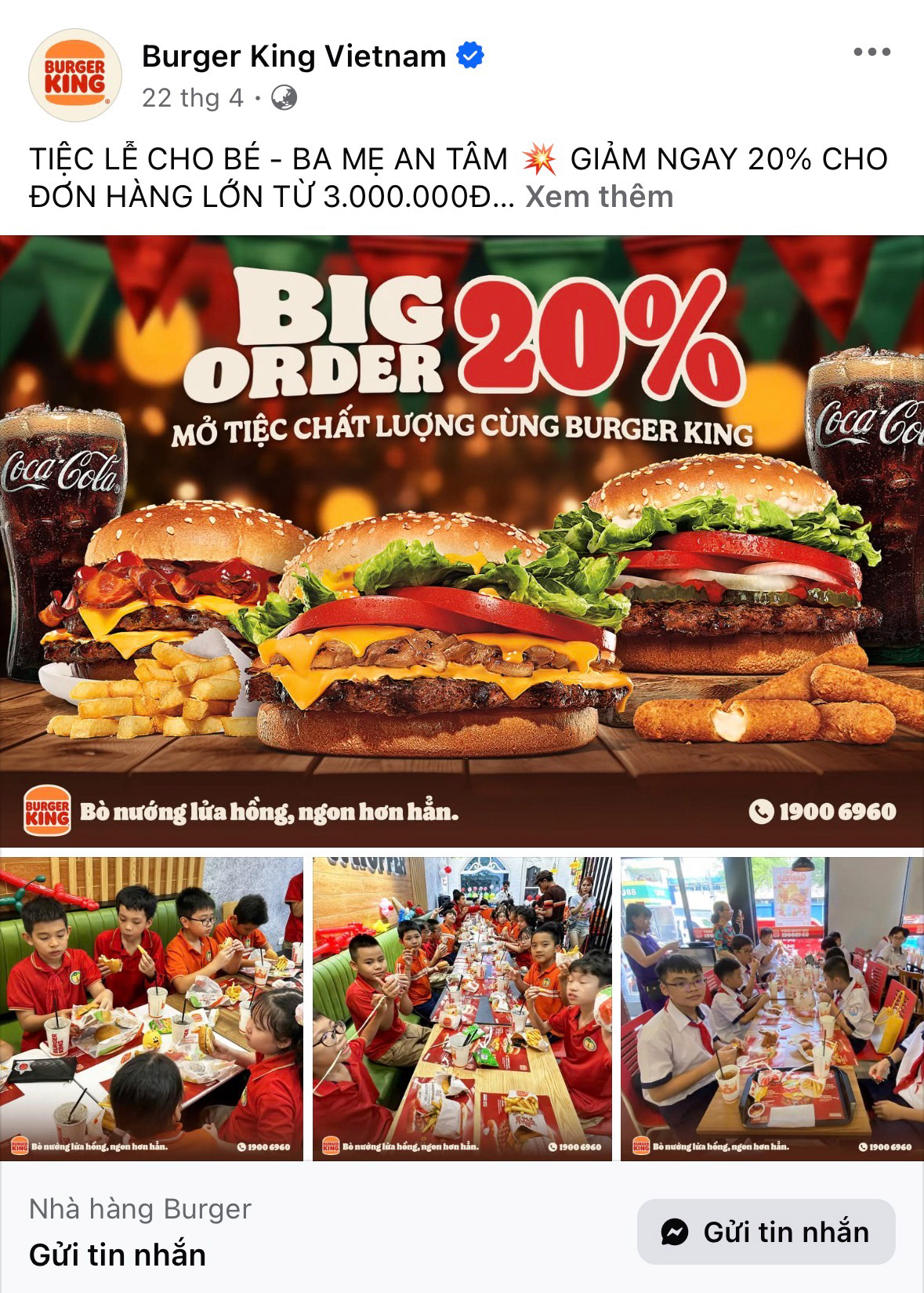Open the photo of students in white uniforms

[772, 1008]
